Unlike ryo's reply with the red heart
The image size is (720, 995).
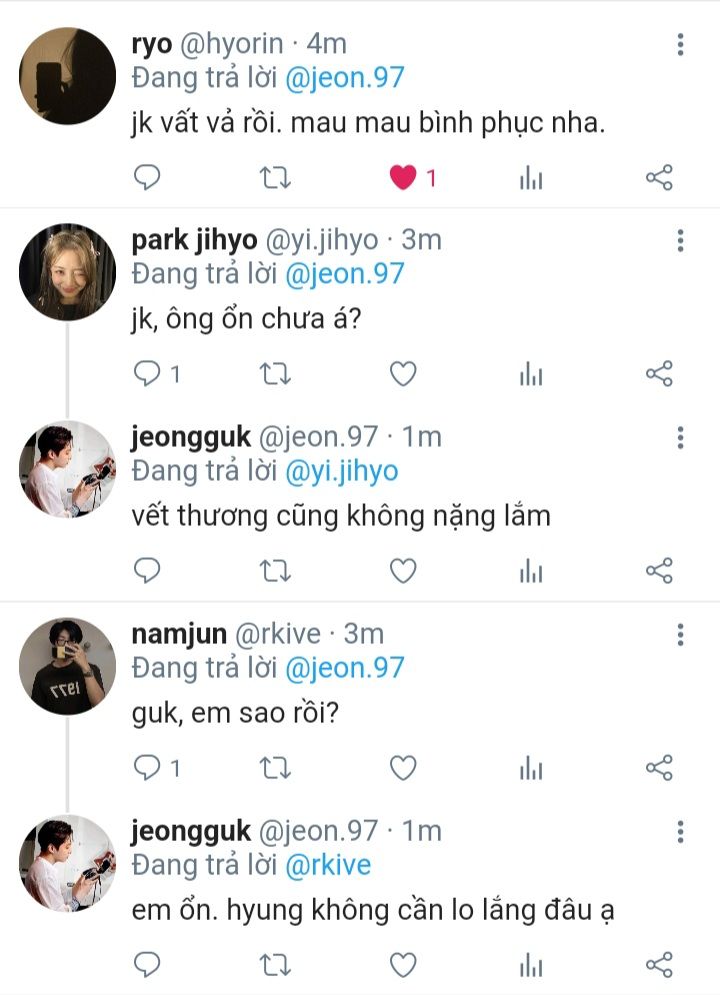point(403,178)
